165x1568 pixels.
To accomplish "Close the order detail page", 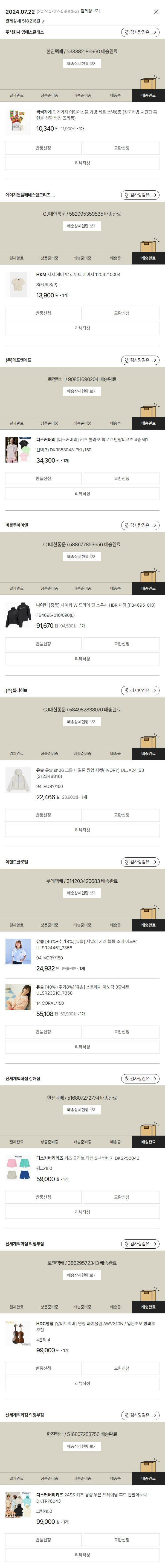I will click(x=156, y=12).
